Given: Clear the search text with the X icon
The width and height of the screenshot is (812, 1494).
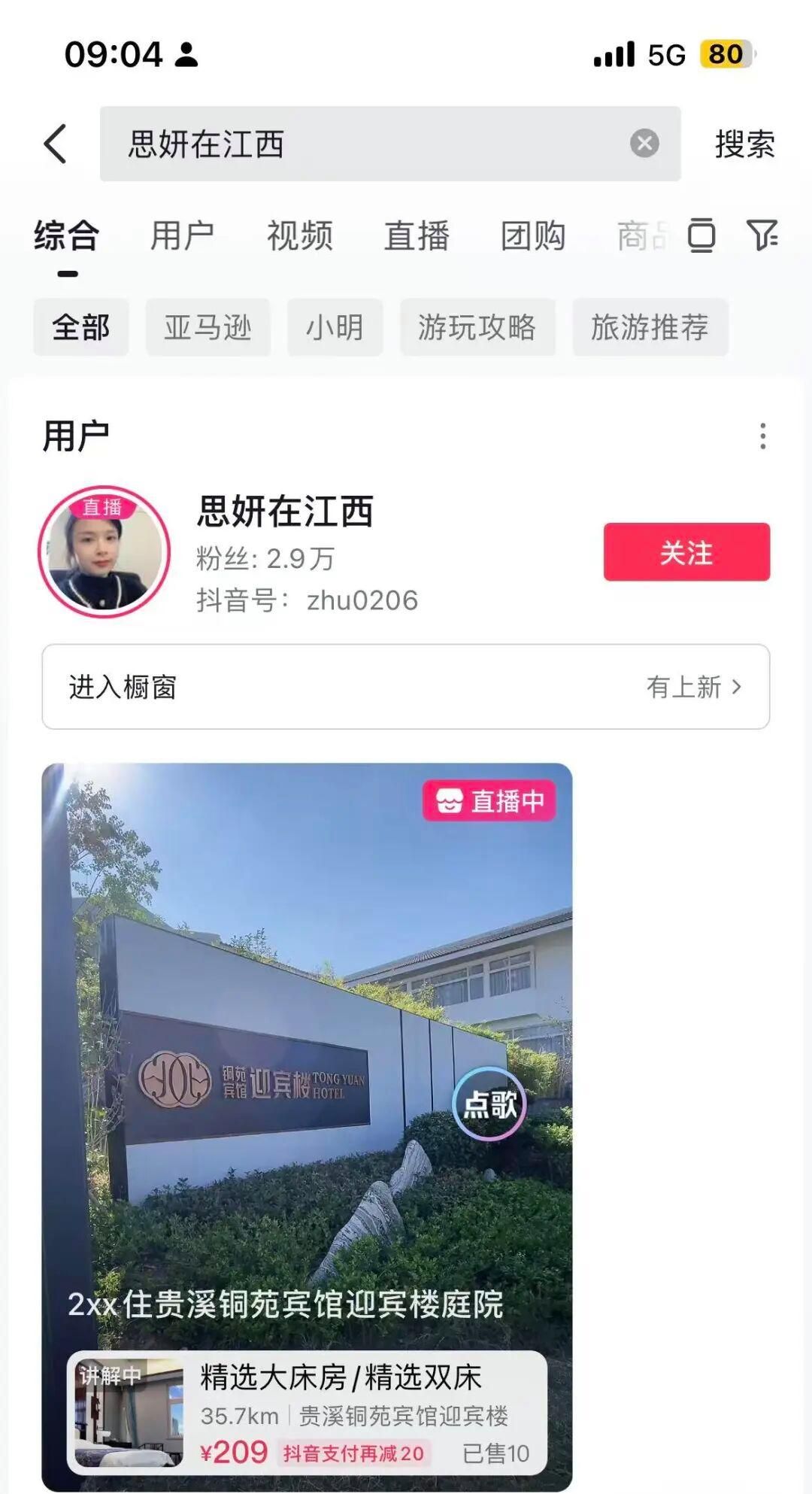Looking at the screenshot, I should pos(644,143).
